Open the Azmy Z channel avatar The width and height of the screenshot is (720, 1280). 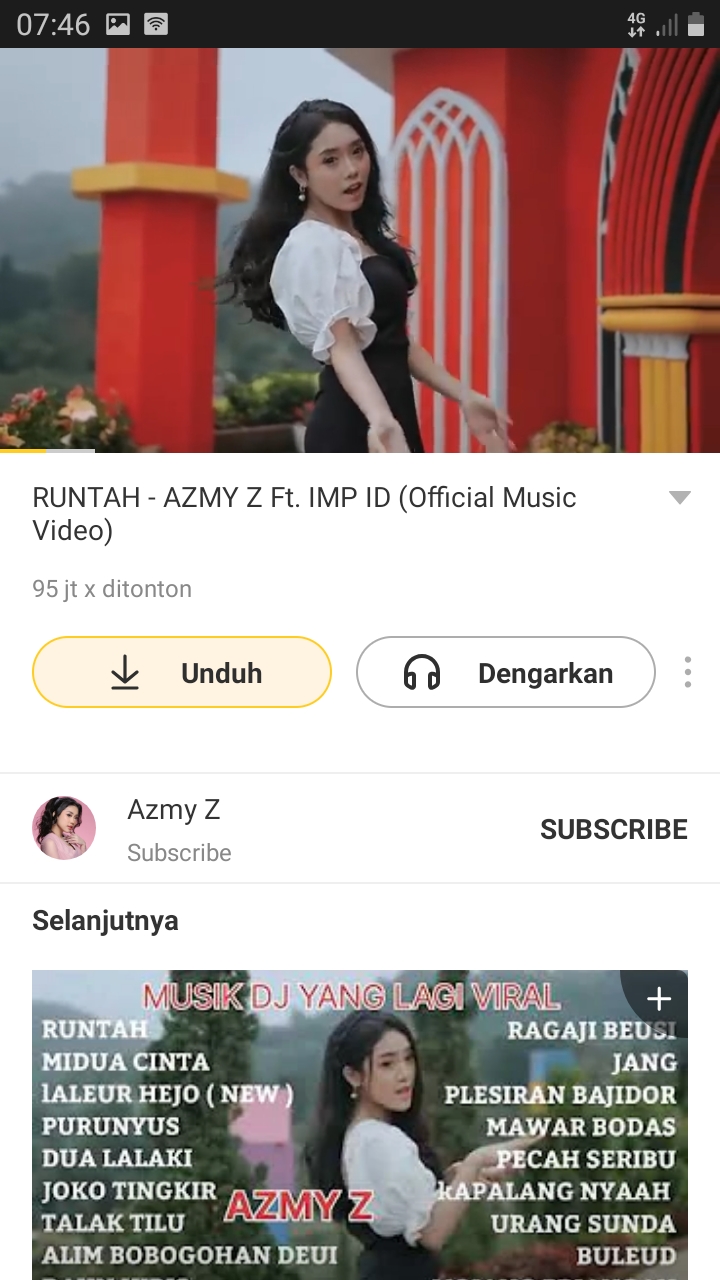[x=64, y=828]
